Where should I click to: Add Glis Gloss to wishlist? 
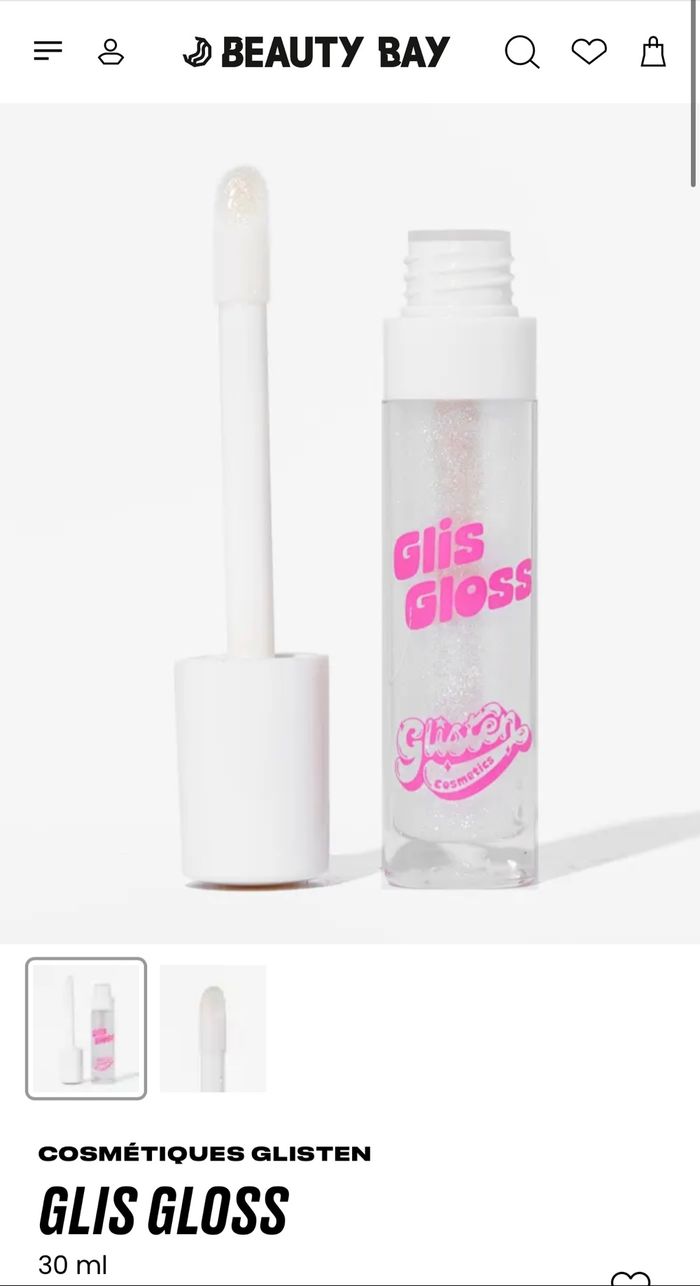631,1279
